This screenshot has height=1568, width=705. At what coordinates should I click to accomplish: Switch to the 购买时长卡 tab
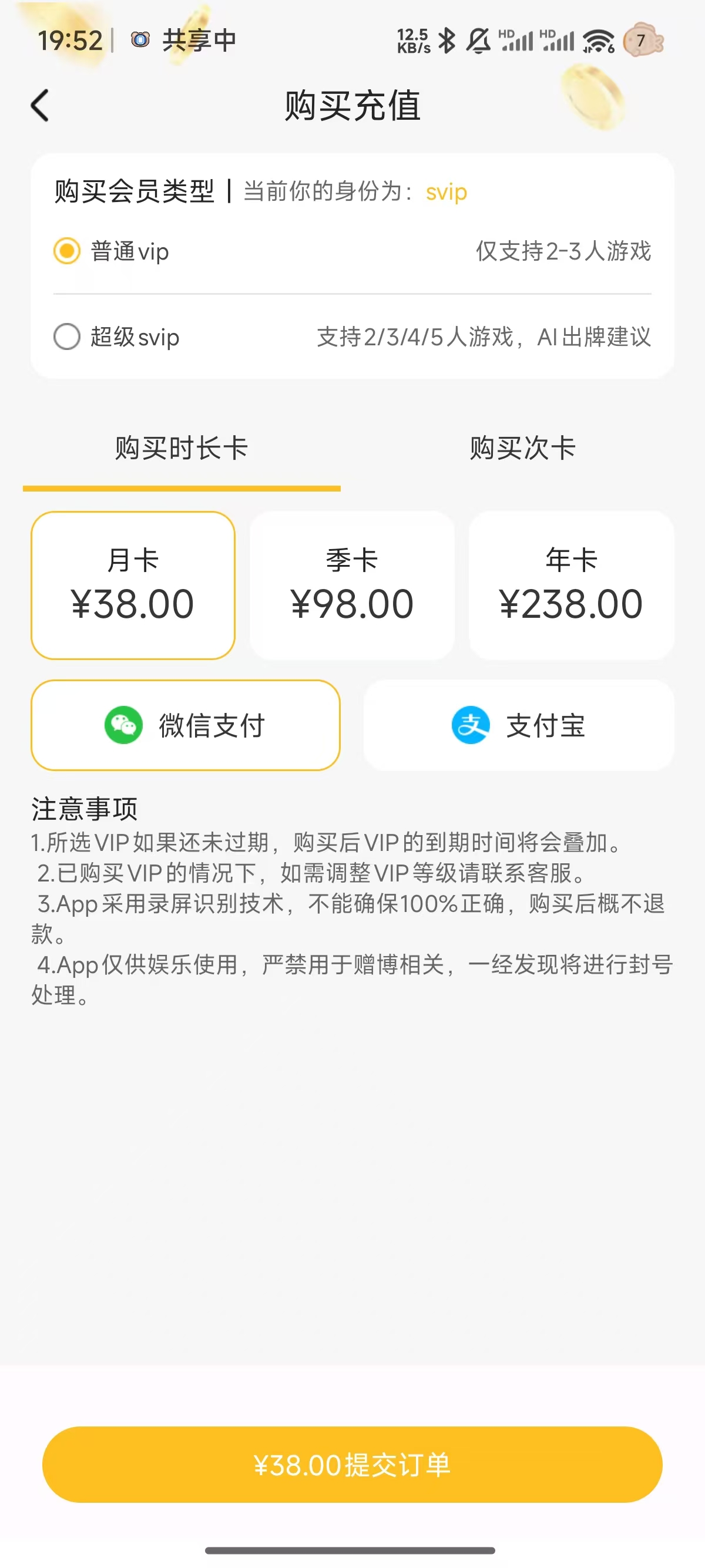tap(182, 448)
